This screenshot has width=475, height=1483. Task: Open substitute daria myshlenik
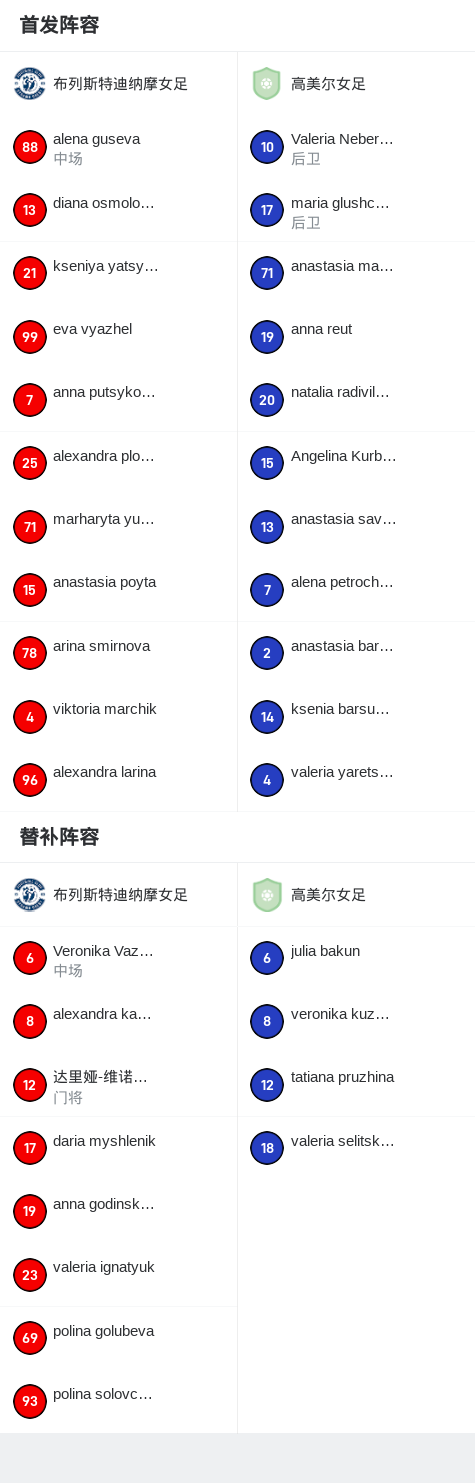[118, 1149]
